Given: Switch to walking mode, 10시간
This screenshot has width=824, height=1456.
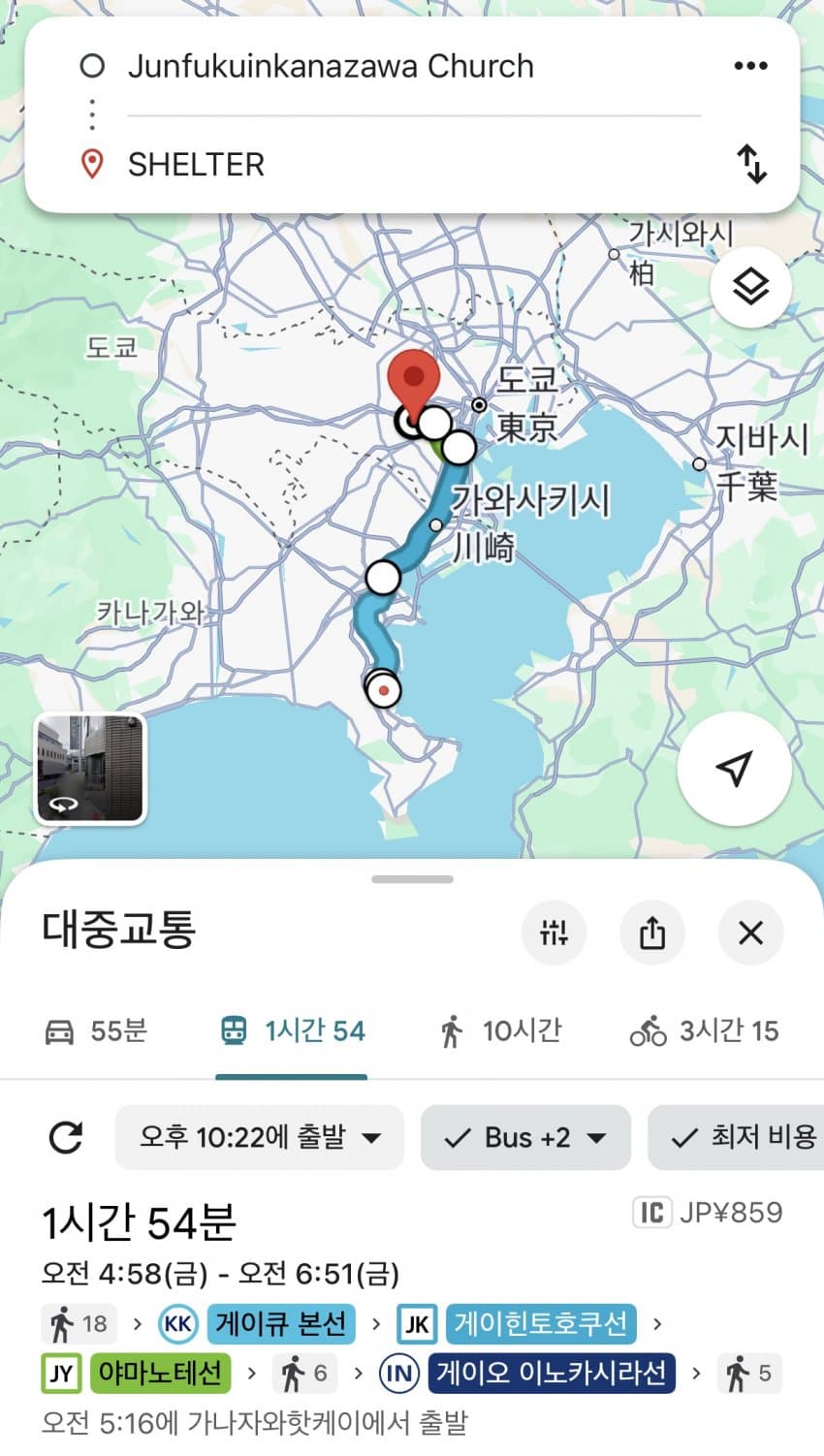Looking at the screenshot, I should pos(500,1031).
